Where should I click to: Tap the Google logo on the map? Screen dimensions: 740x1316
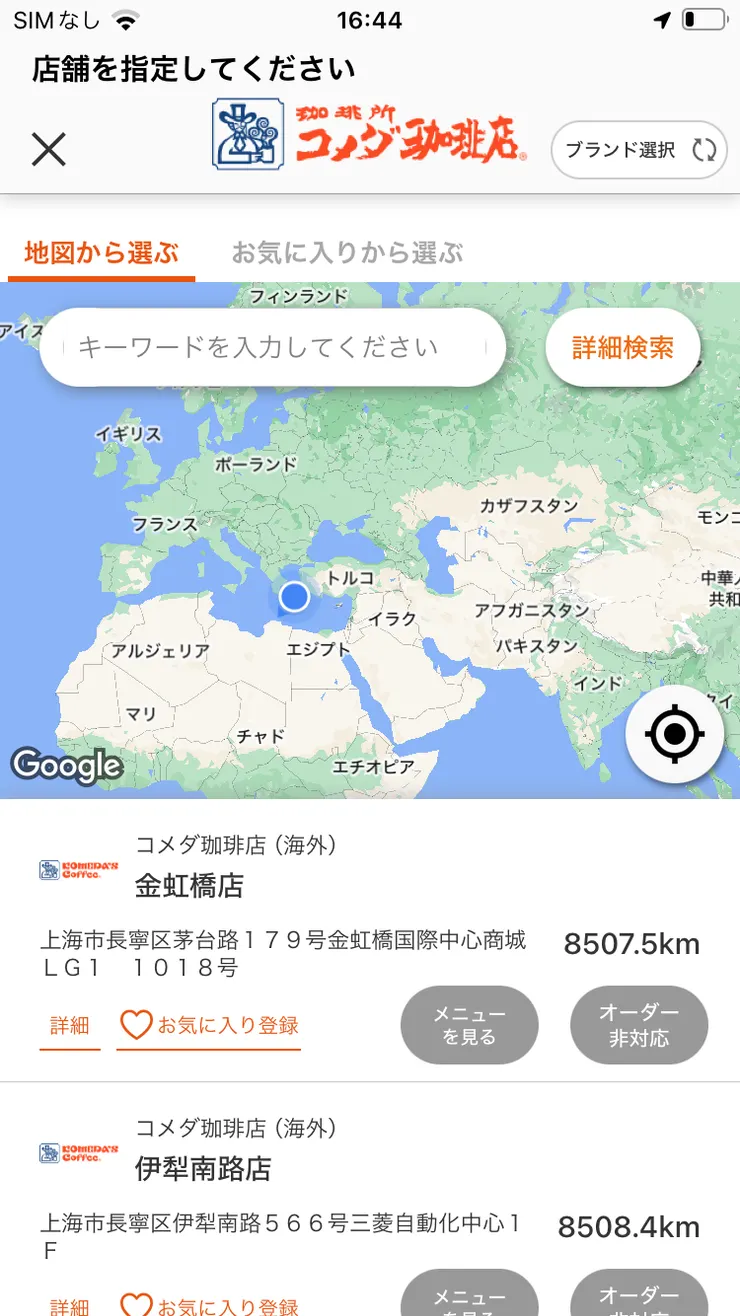pyautogui.click(x=66, y=766)
